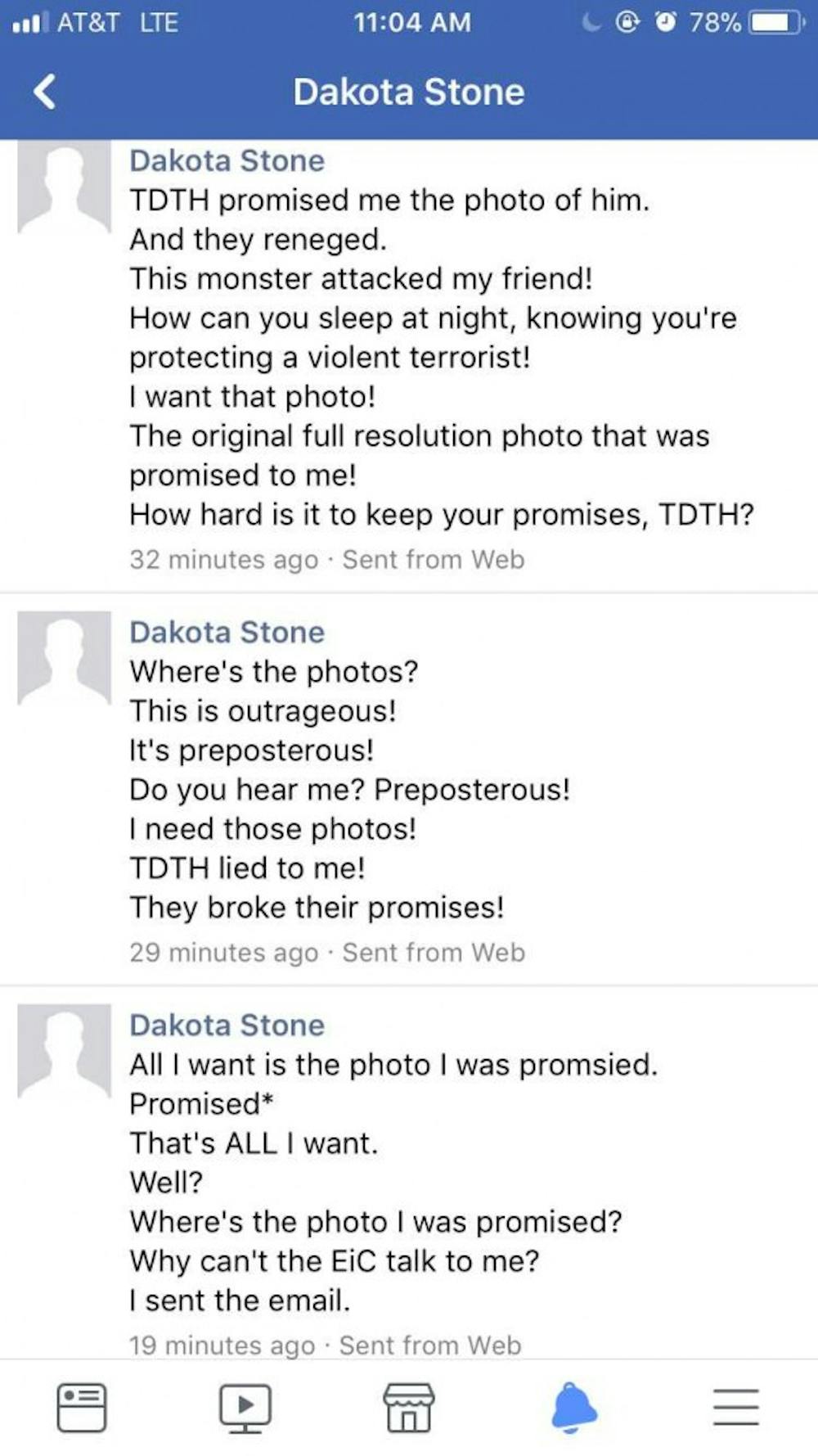
Task: Tap avatar beside the 'All I want' post
Action: (65, 1051)
